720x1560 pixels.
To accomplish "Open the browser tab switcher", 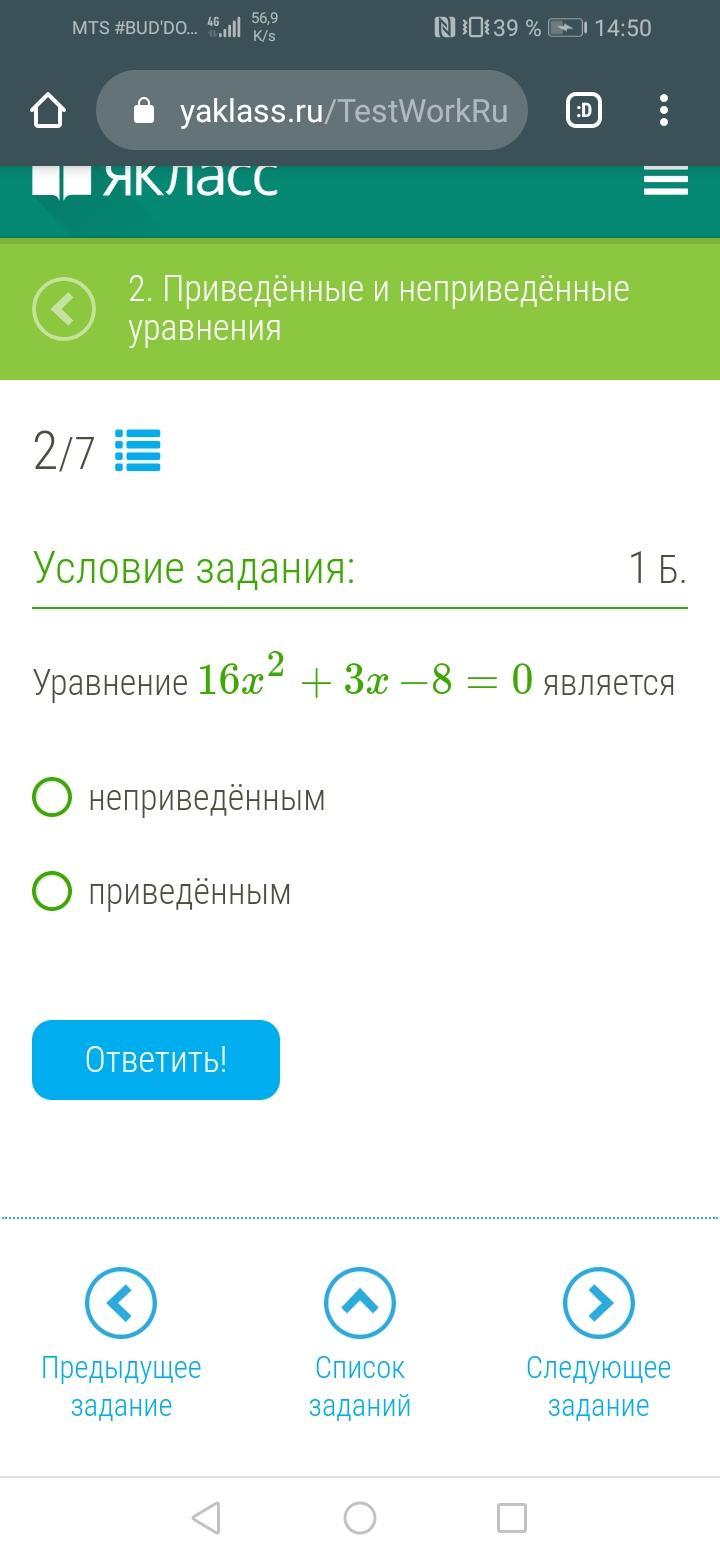I will 584,110.
